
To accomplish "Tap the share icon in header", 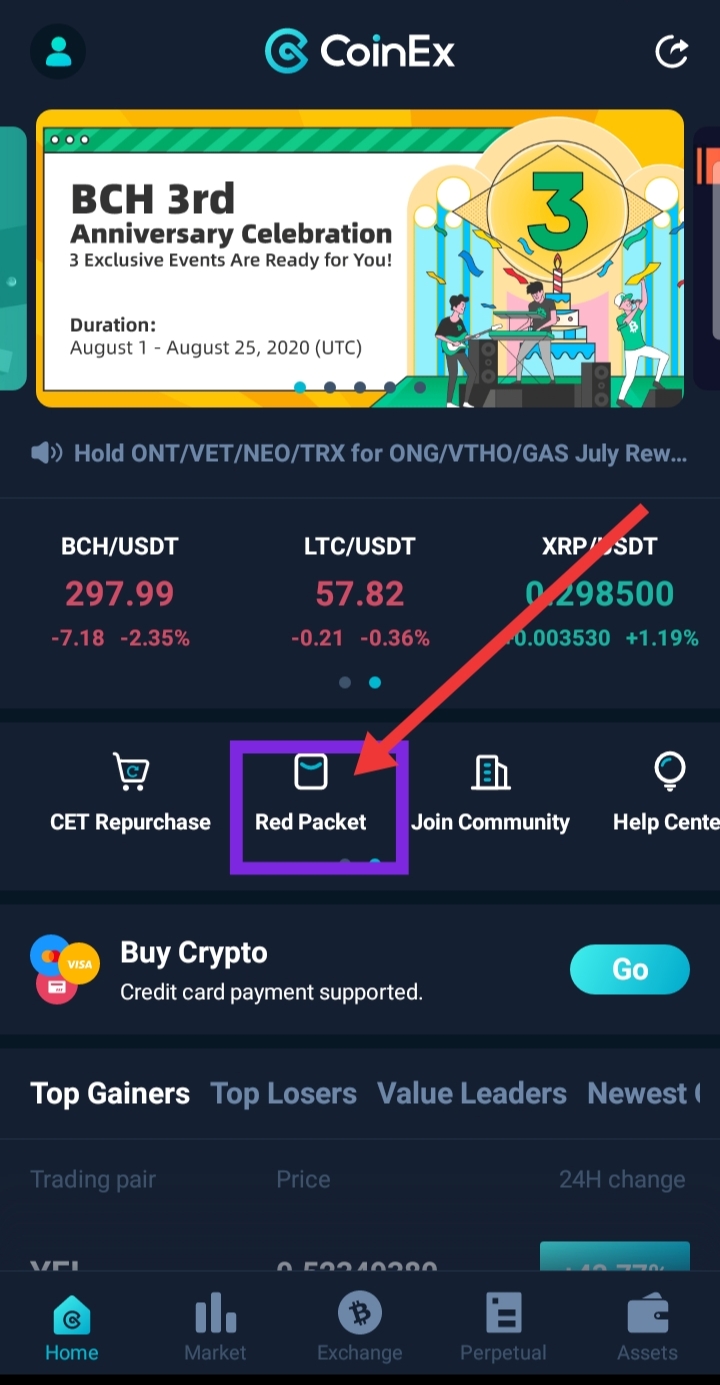I will click(671, 51).
